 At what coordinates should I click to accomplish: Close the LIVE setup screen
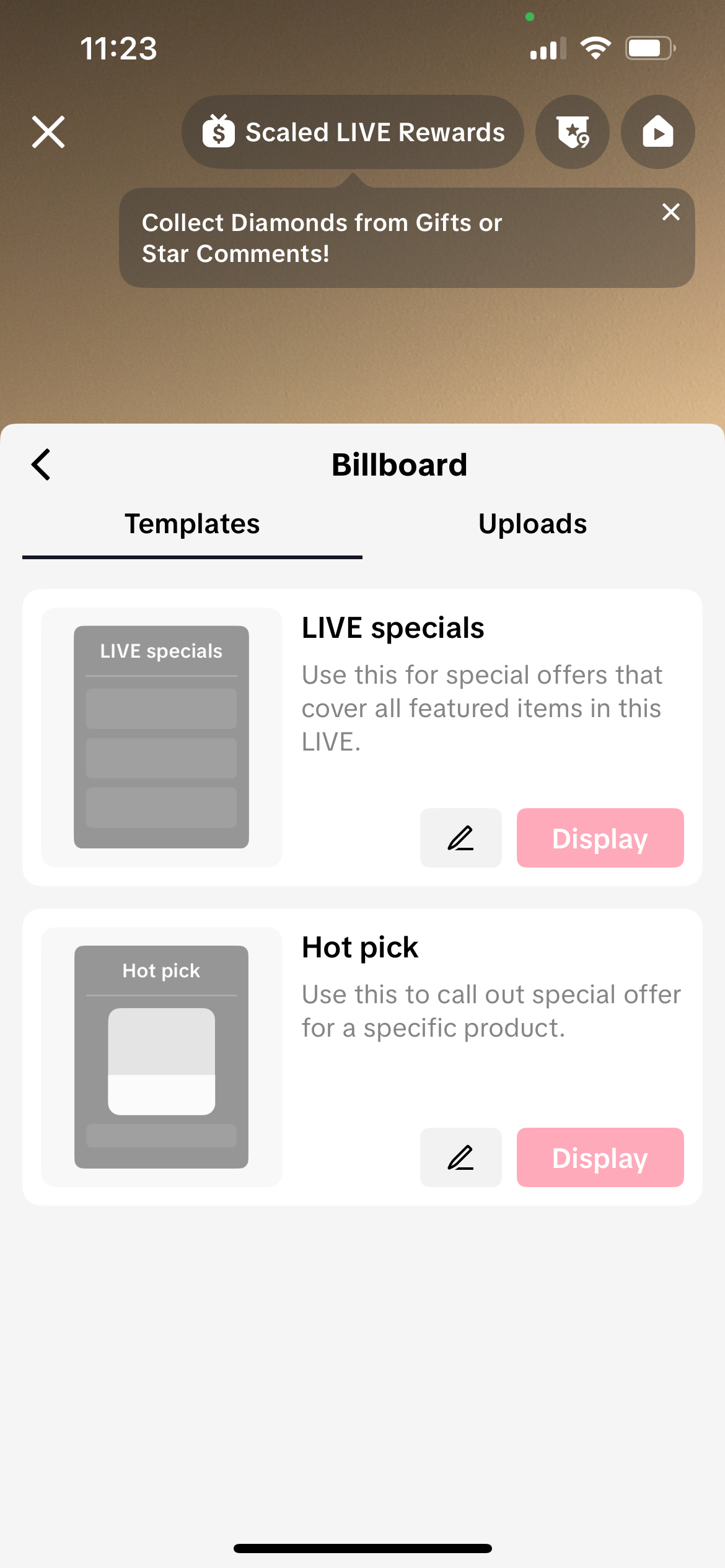coord(48,132)
